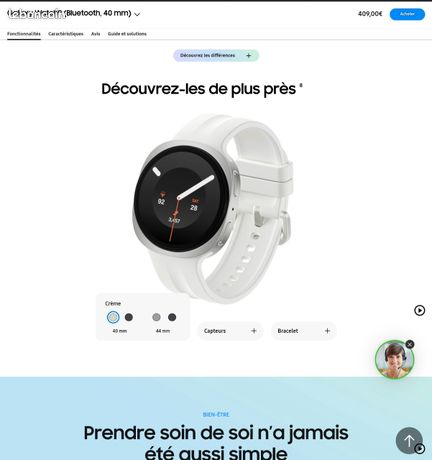This screenshot has width=432, height=460.
Task: Switch to the Avis tab
Action: pyautogui.click(x=96, y=34)
